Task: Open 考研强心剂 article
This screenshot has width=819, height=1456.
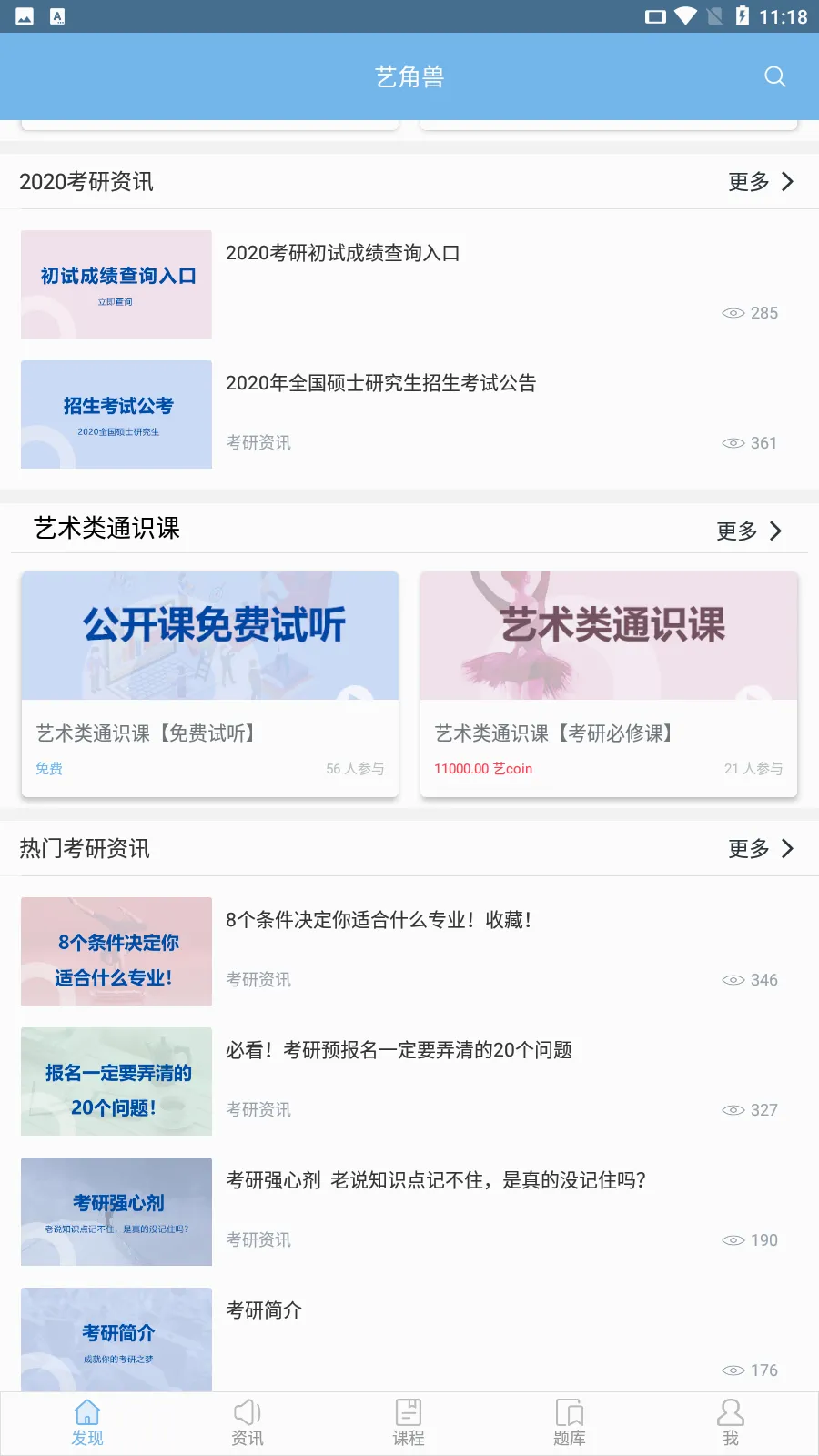Action: click(409, 1211)
